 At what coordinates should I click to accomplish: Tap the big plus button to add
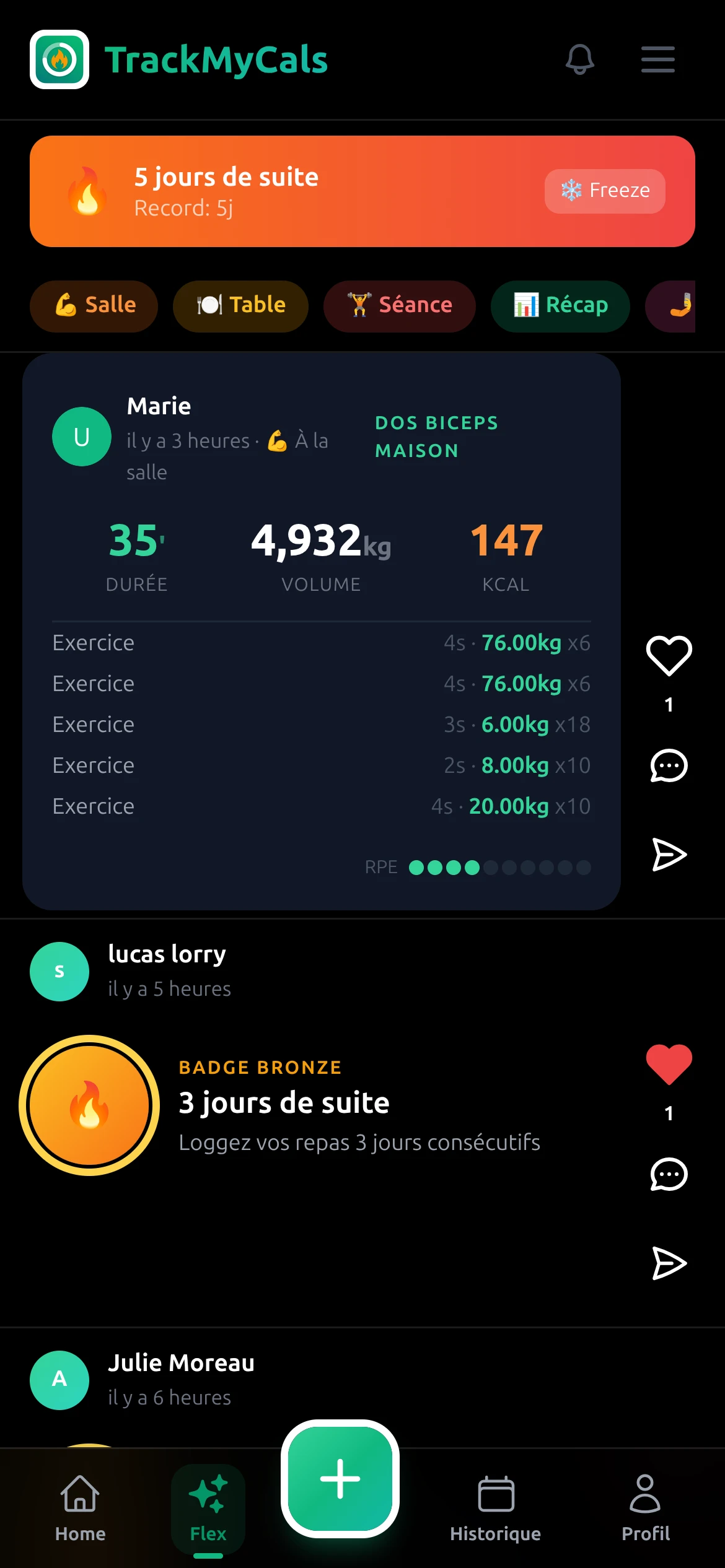coord(341,1479)
